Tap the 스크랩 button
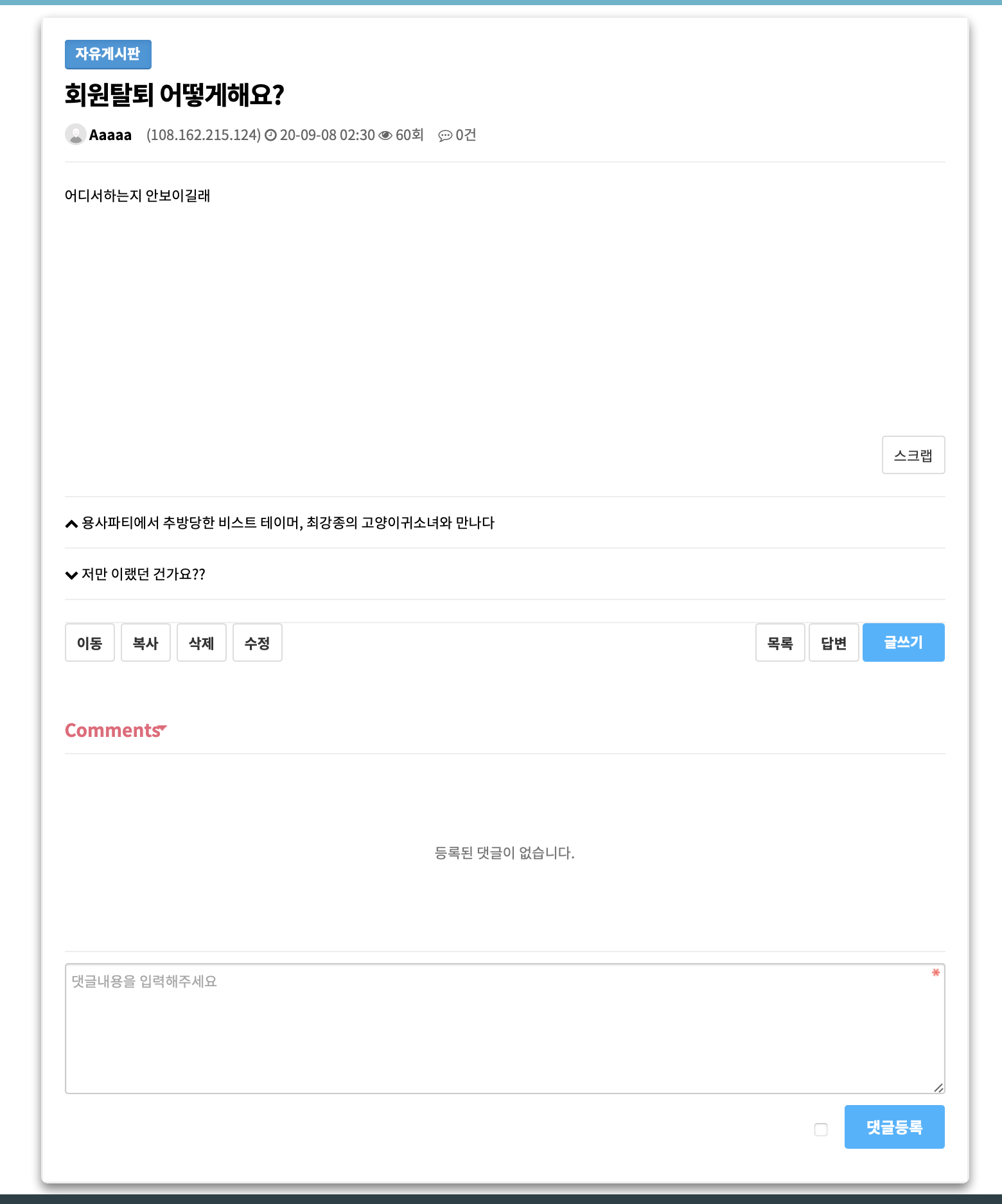 913,455
